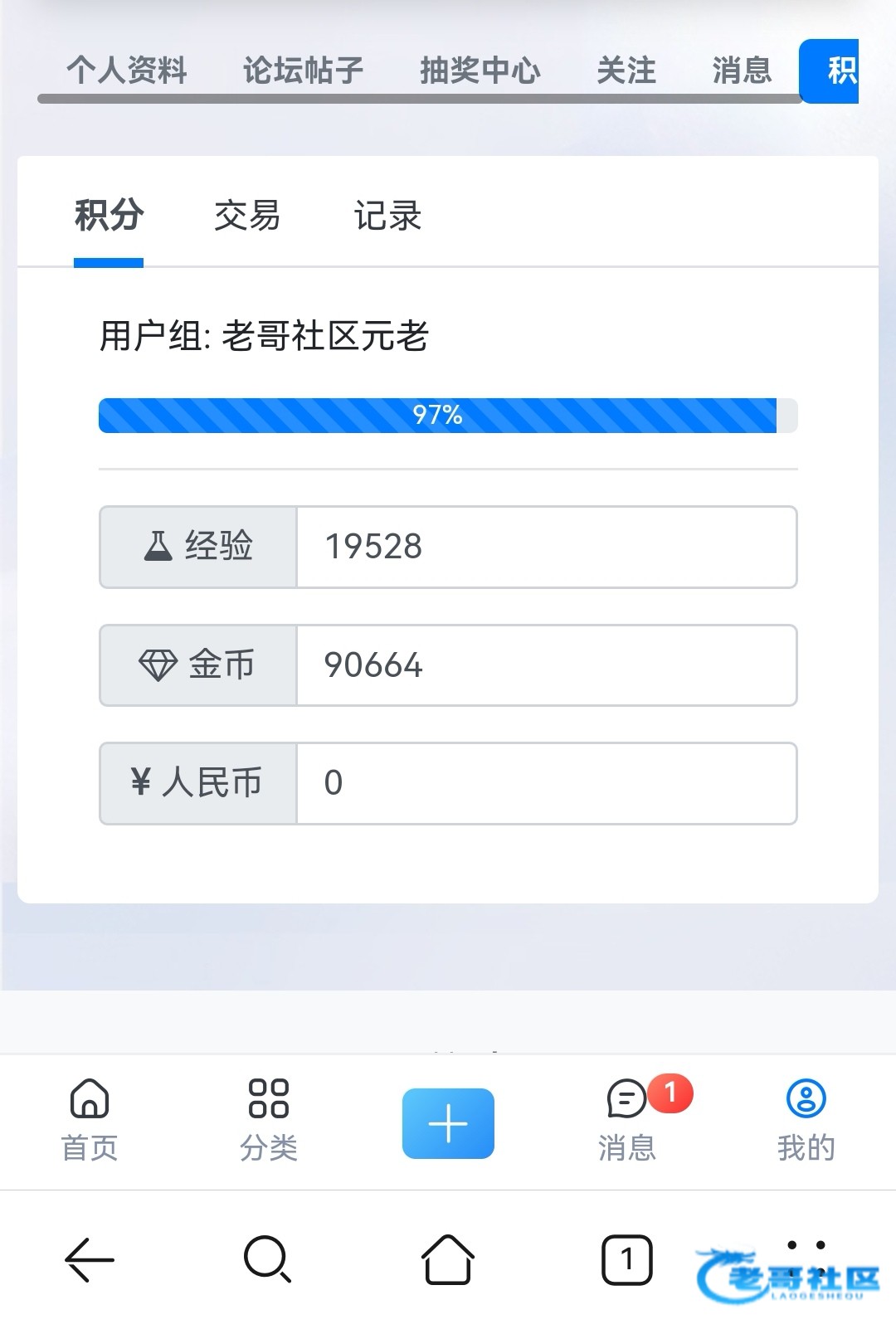
Task: Go to 抽奖中心 tab
Action: click(480, 71)
